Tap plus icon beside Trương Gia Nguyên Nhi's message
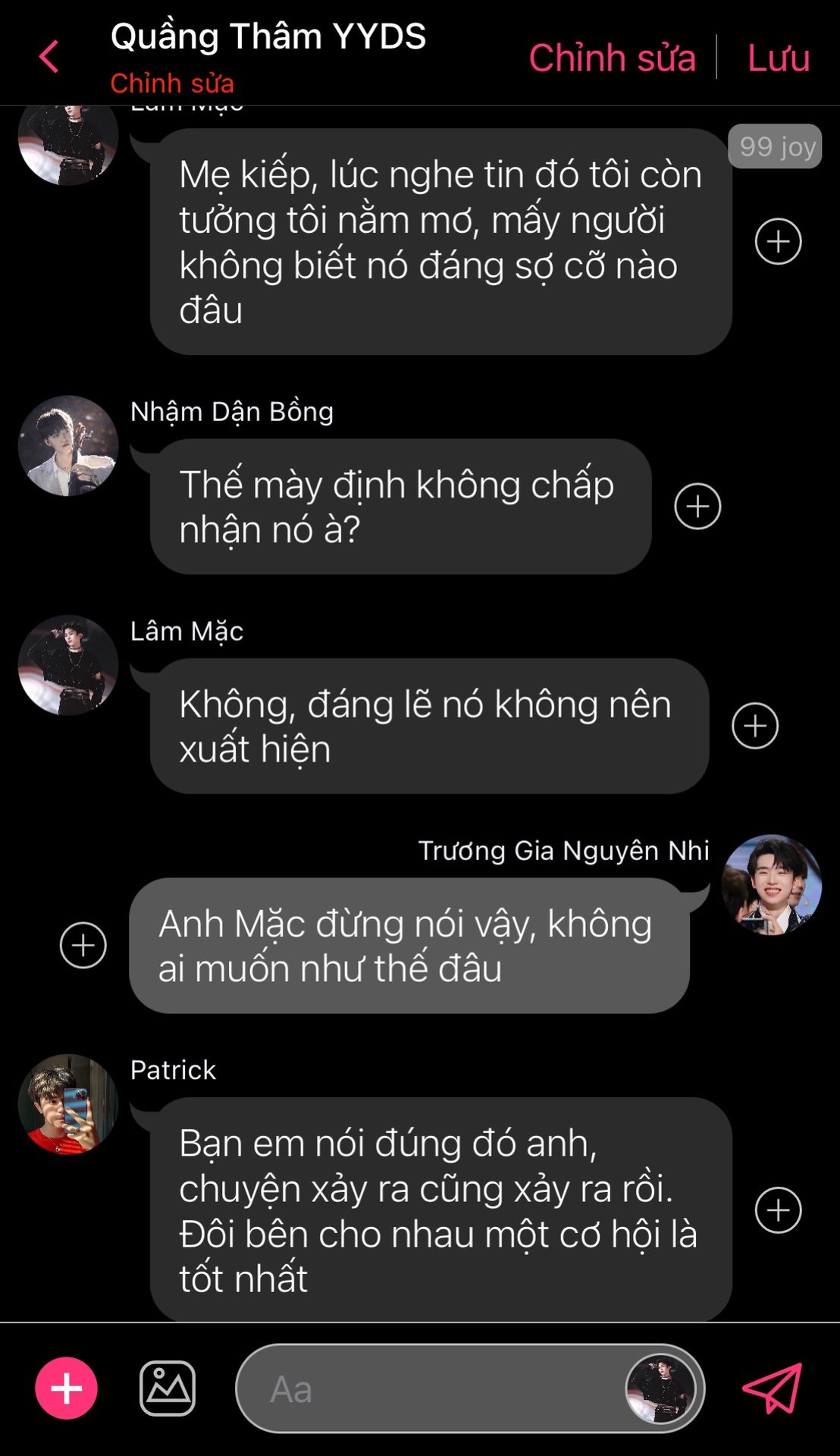This screenshot has width=840, height=1456. coord(83,945)
